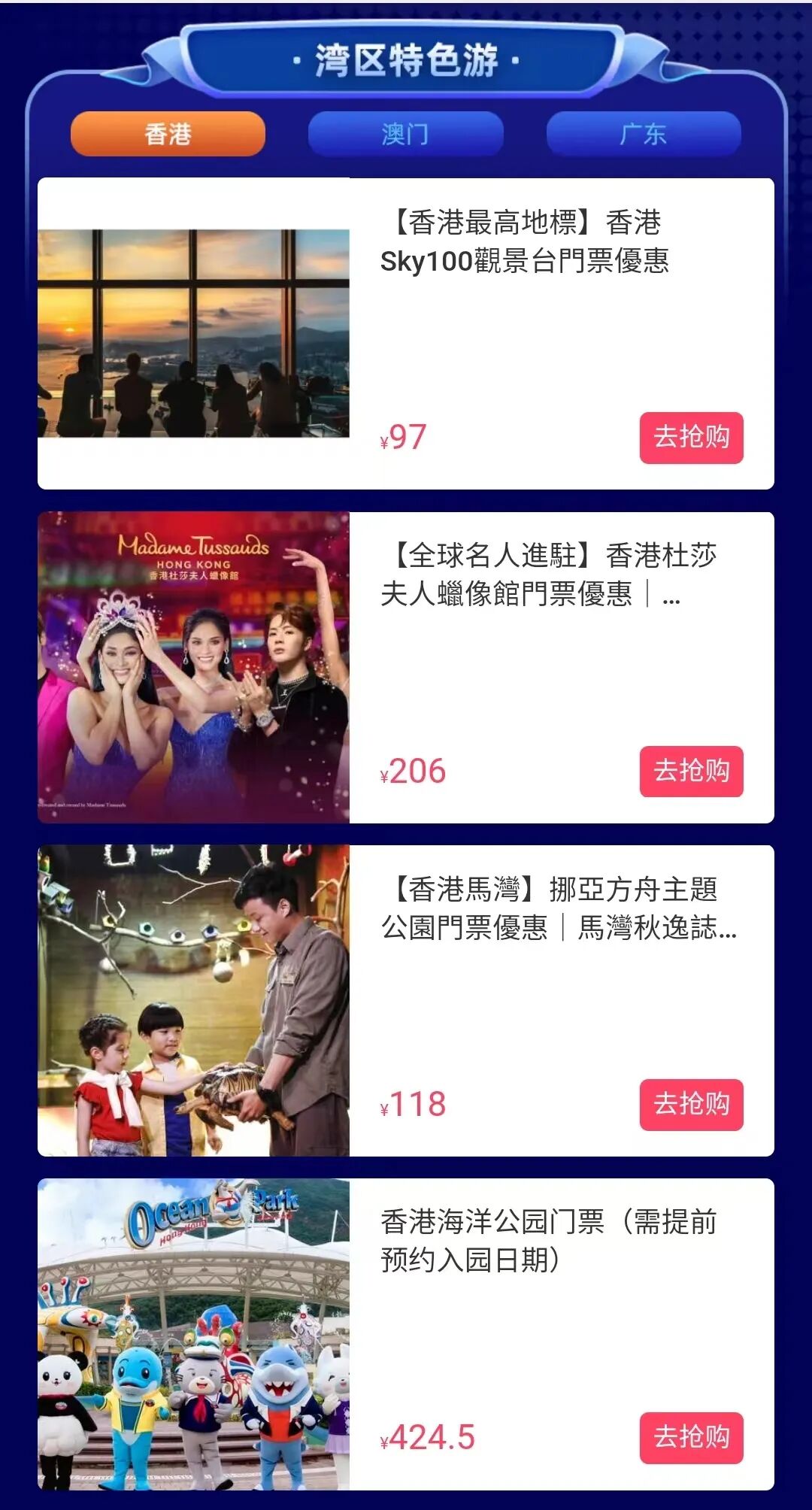Tap 去抢购 for 香港海洋公园门票
This screenshot has width=812, height=1510.
pyautogui.click(x=691, y=1438)
